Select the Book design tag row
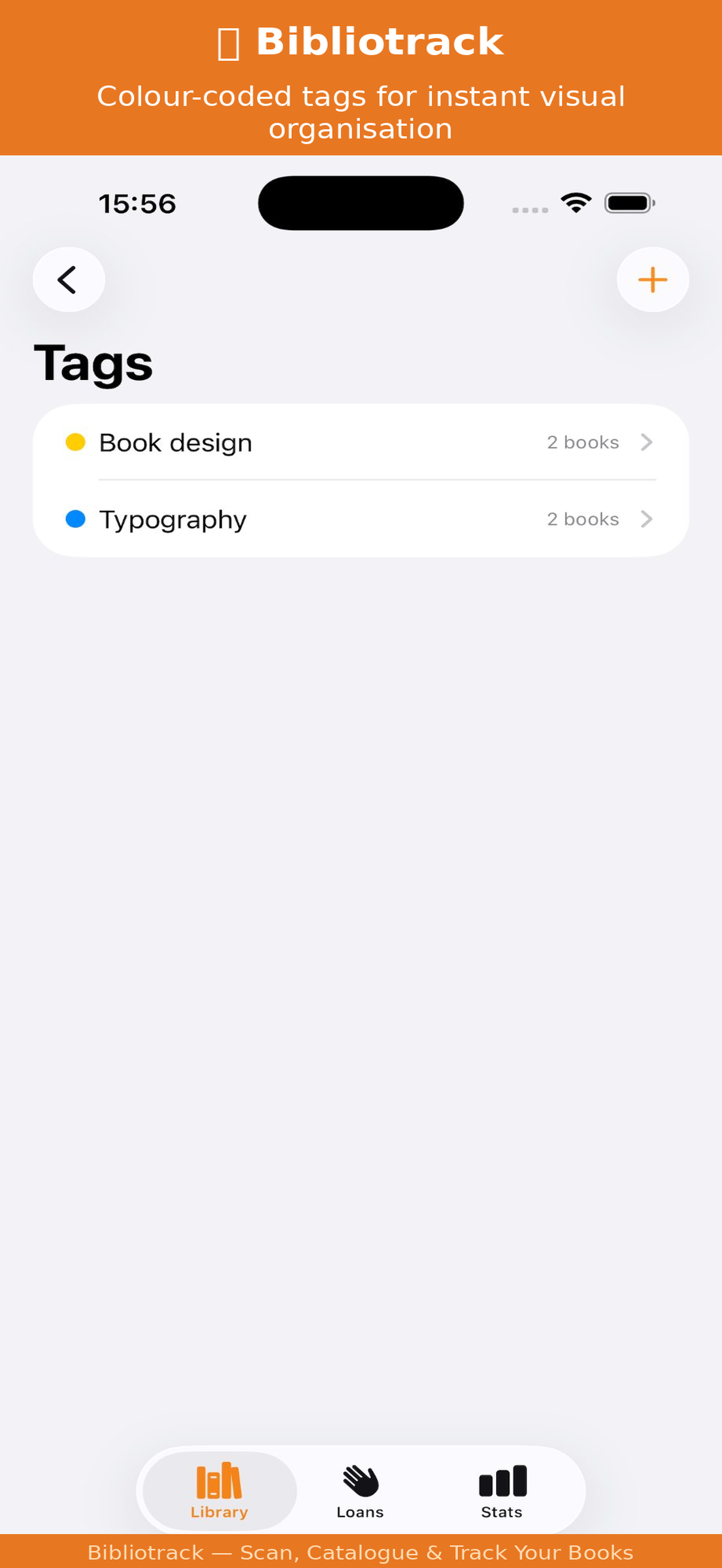 coord(176,442)
